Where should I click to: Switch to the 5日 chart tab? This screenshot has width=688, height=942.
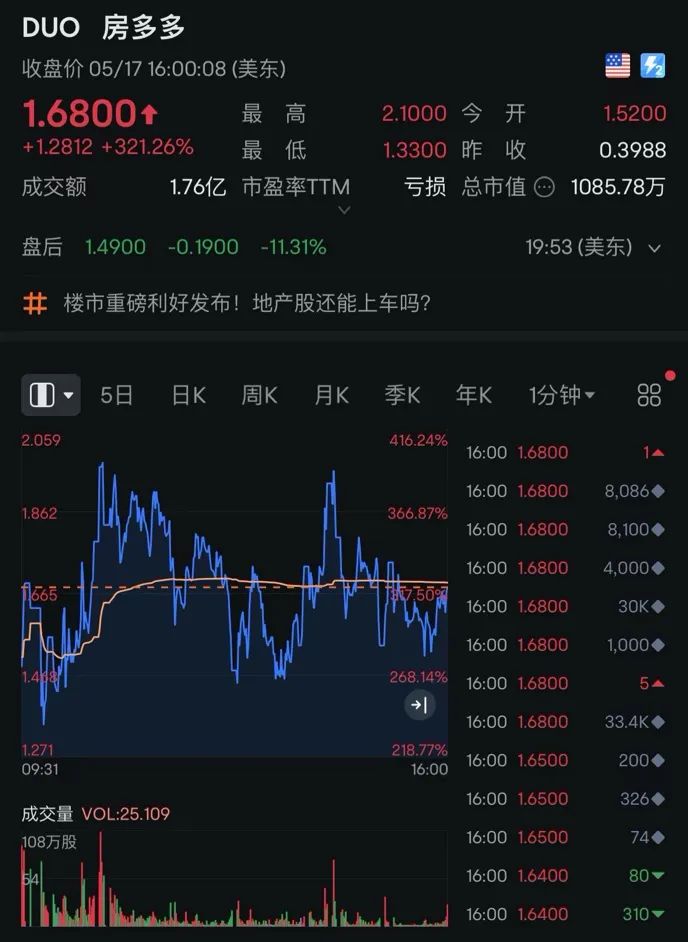coord(117,395)
